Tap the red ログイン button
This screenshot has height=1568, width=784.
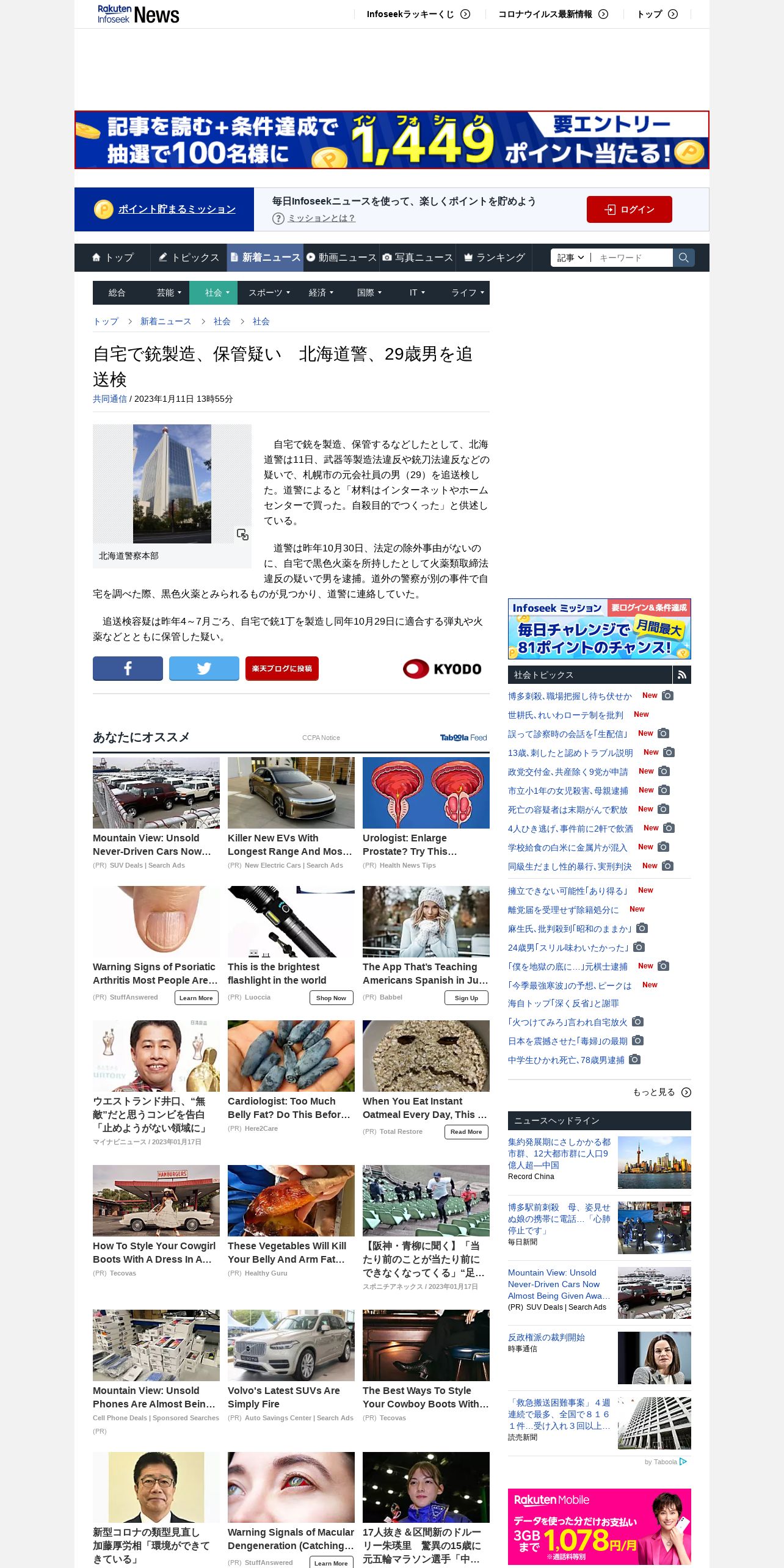629,209
